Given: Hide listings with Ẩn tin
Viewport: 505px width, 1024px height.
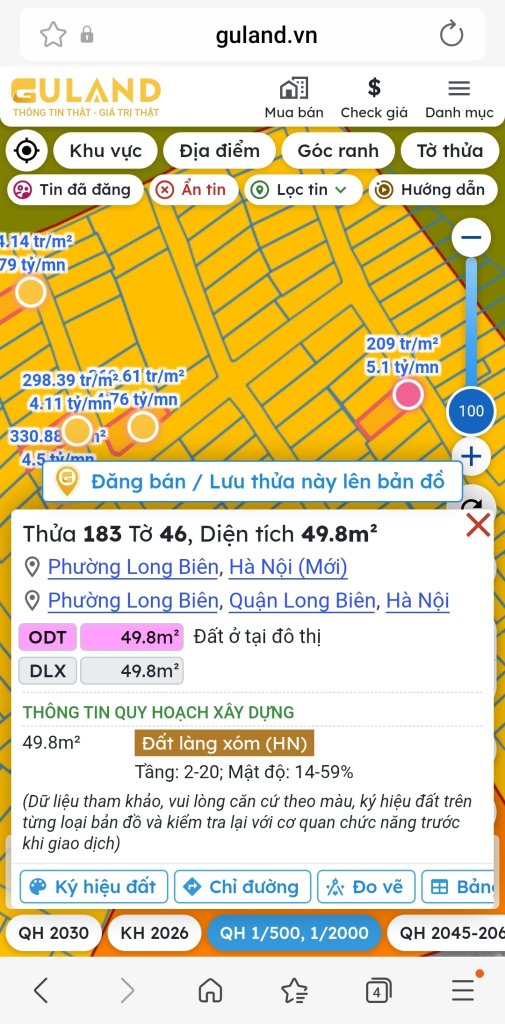Looking at the screenshot, I should (x=193, y=190).
